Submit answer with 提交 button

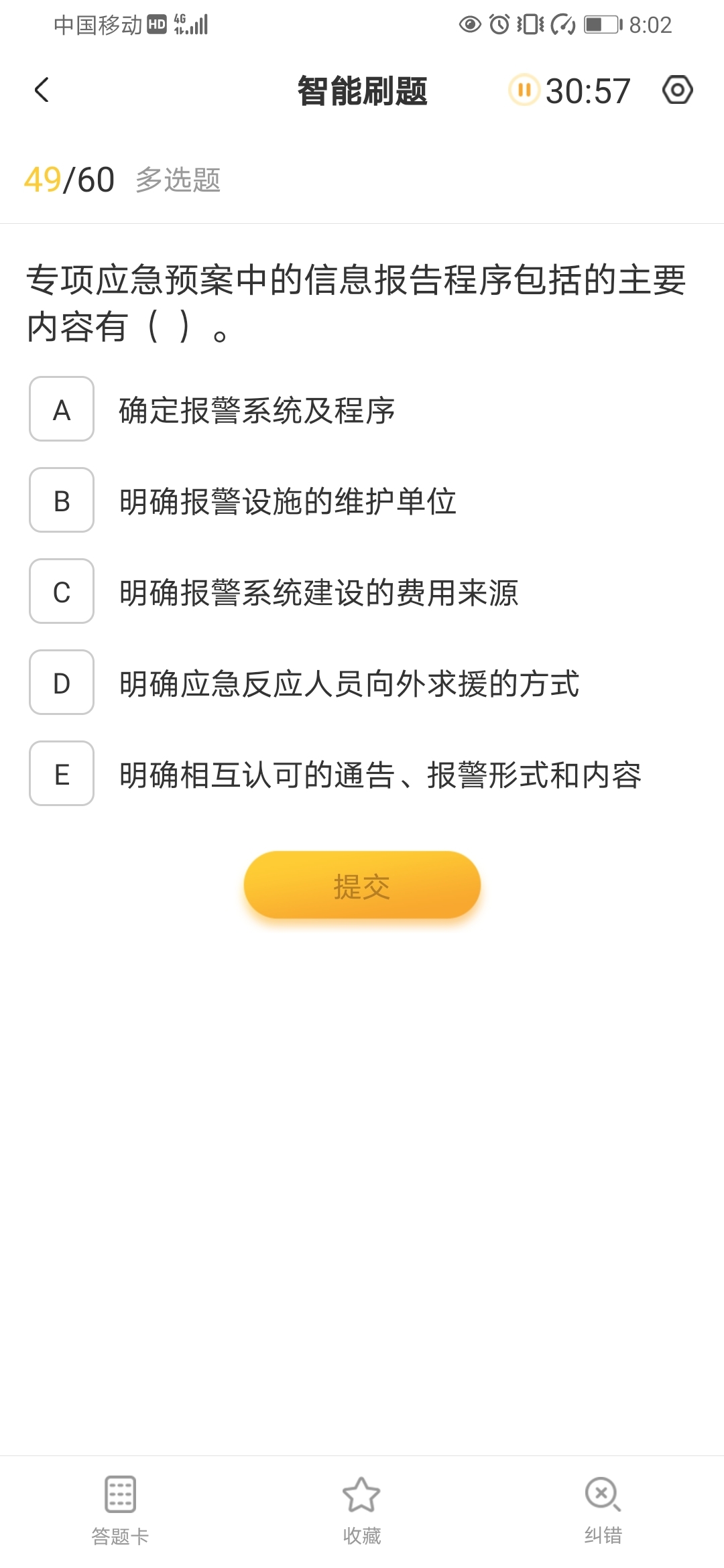(x=362, y=885)
